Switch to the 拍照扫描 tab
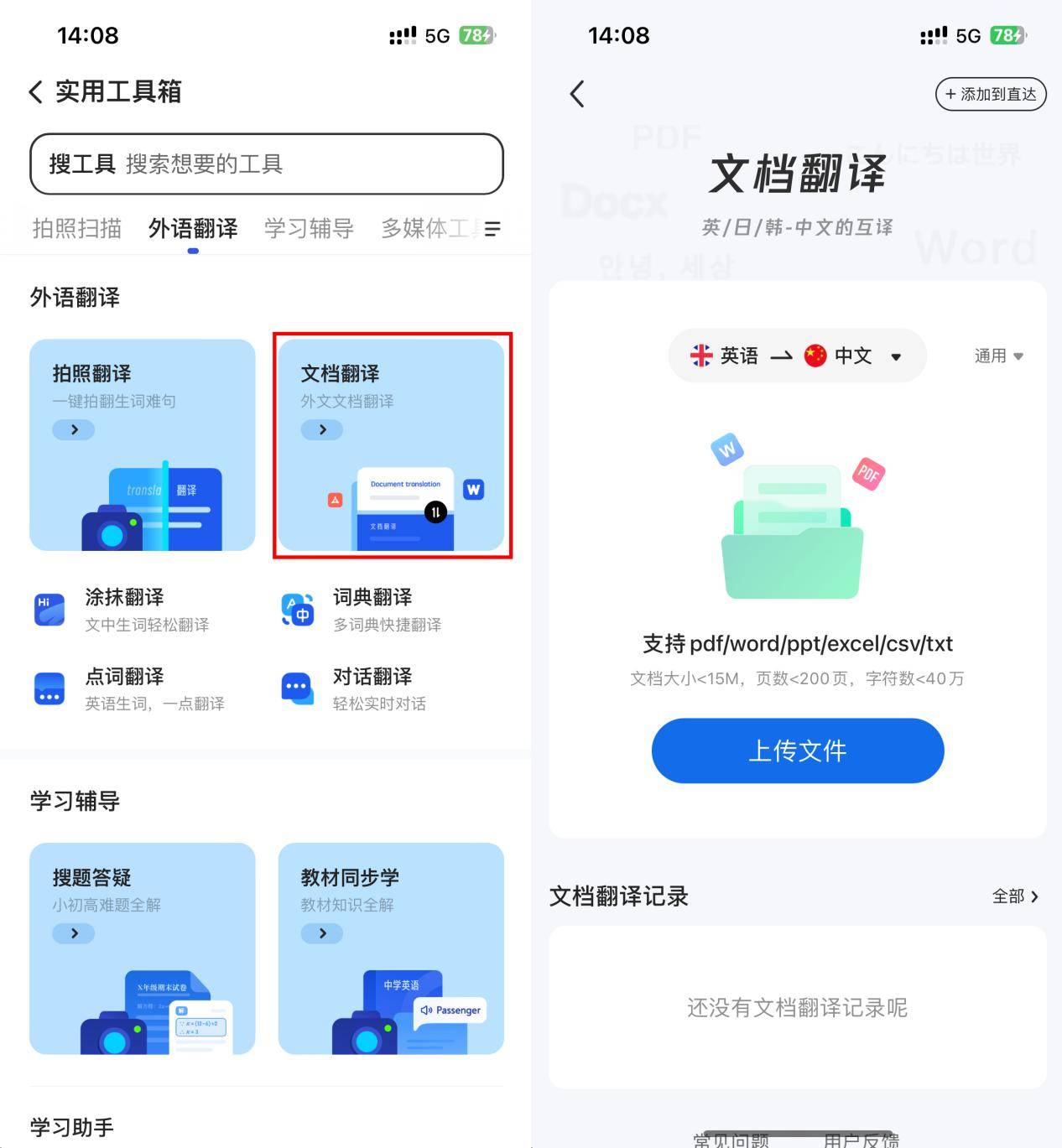 coord(76,228)
